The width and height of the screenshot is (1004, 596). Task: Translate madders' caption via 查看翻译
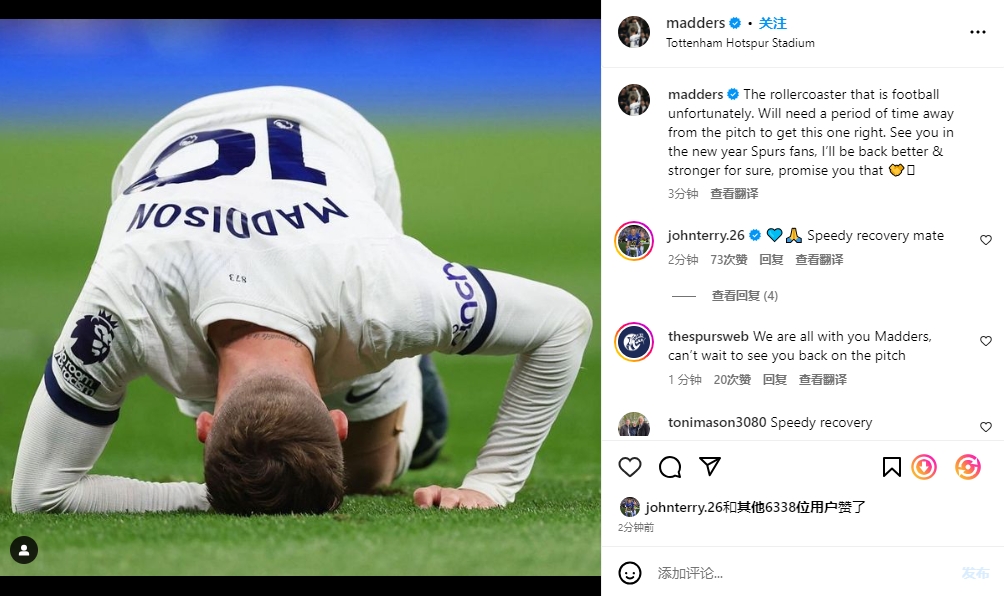(734, 194)
